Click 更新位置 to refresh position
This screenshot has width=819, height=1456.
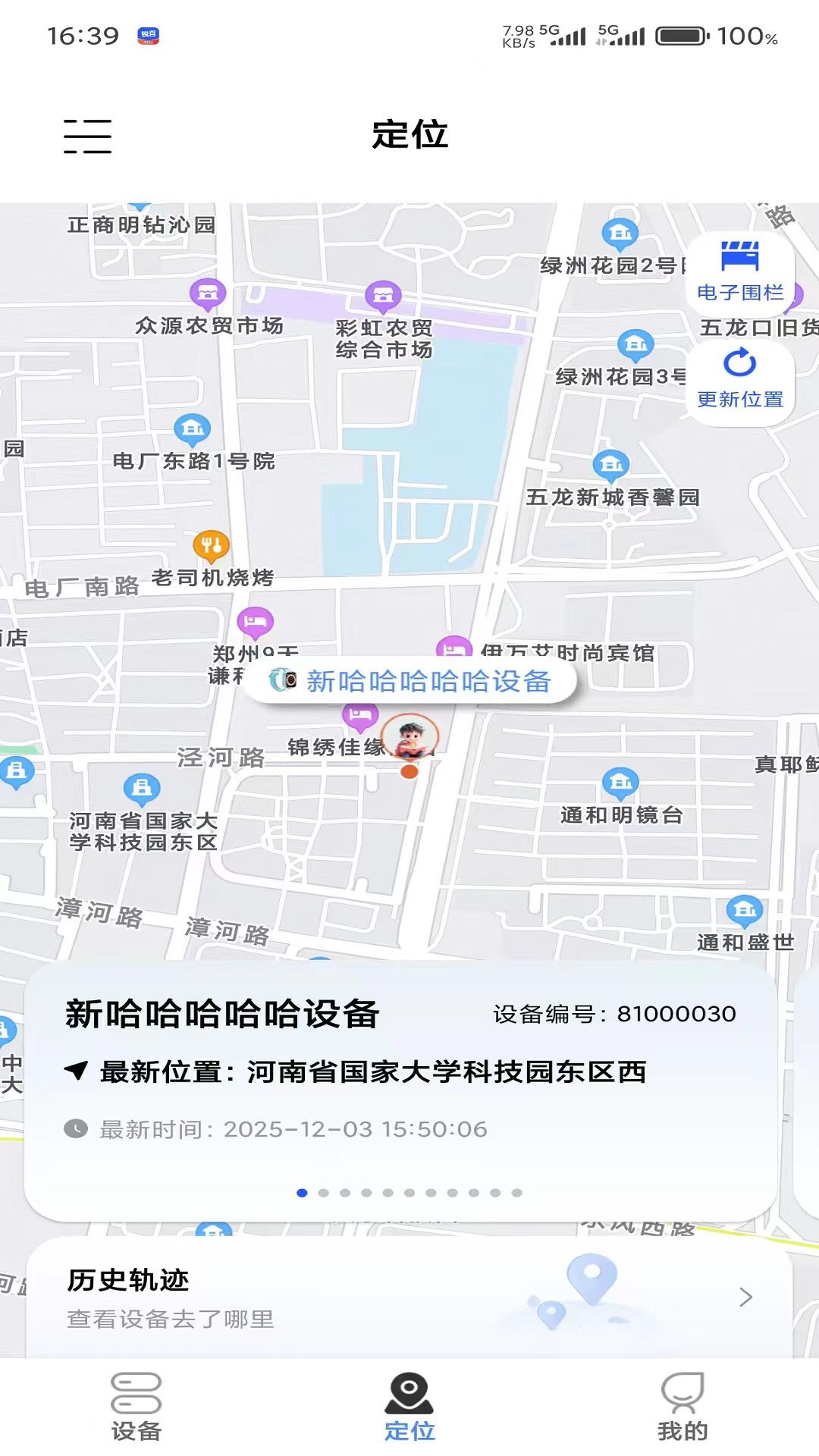point(739,397)
